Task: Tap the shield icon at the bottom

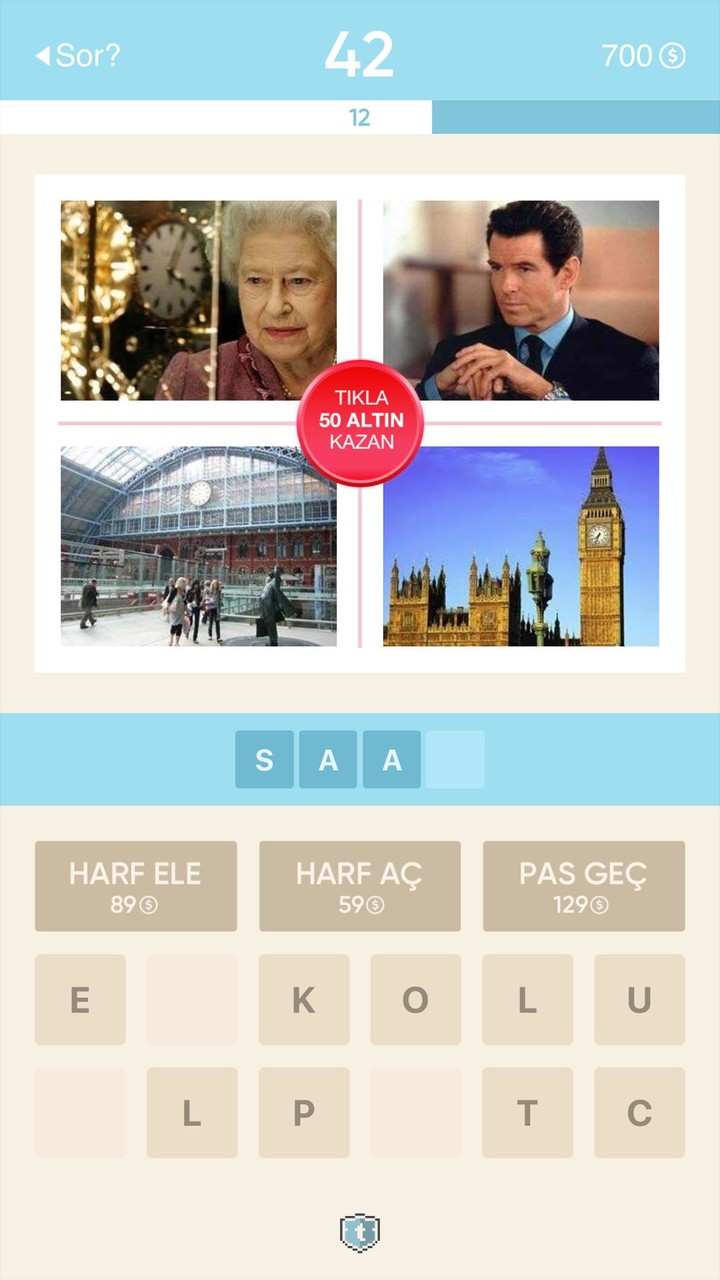Action: coord(360,1233)
